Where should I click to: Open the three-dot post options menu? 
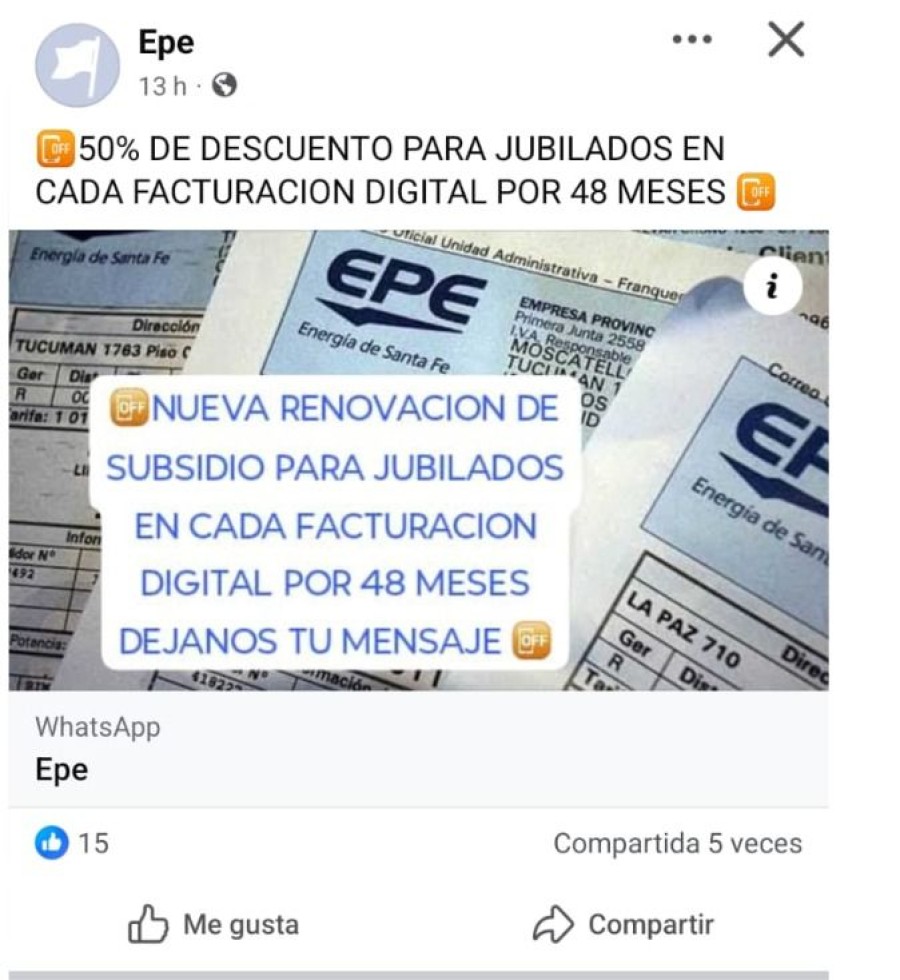point(690,40)
